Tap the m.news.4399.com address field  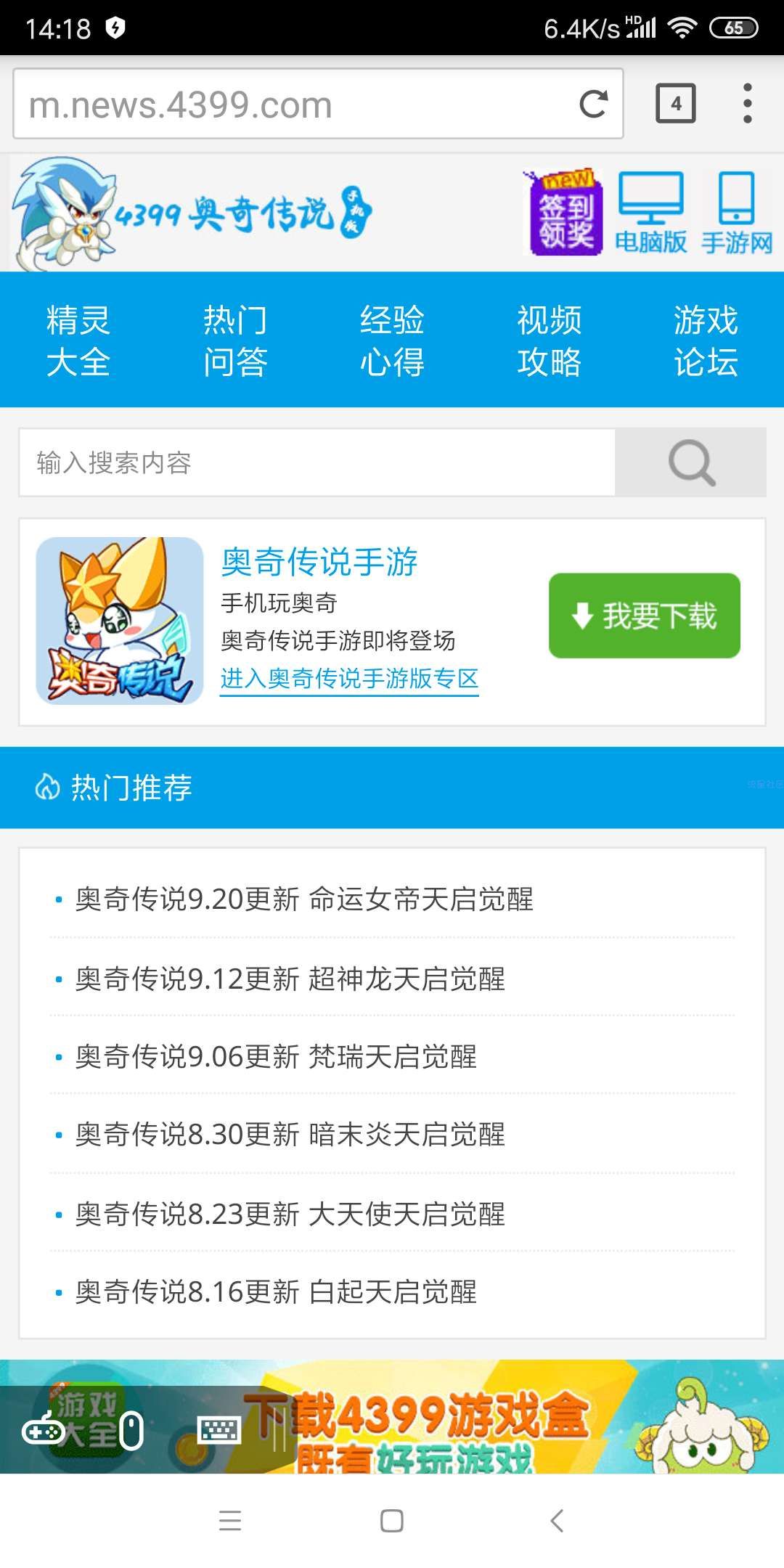coord(290,105)
